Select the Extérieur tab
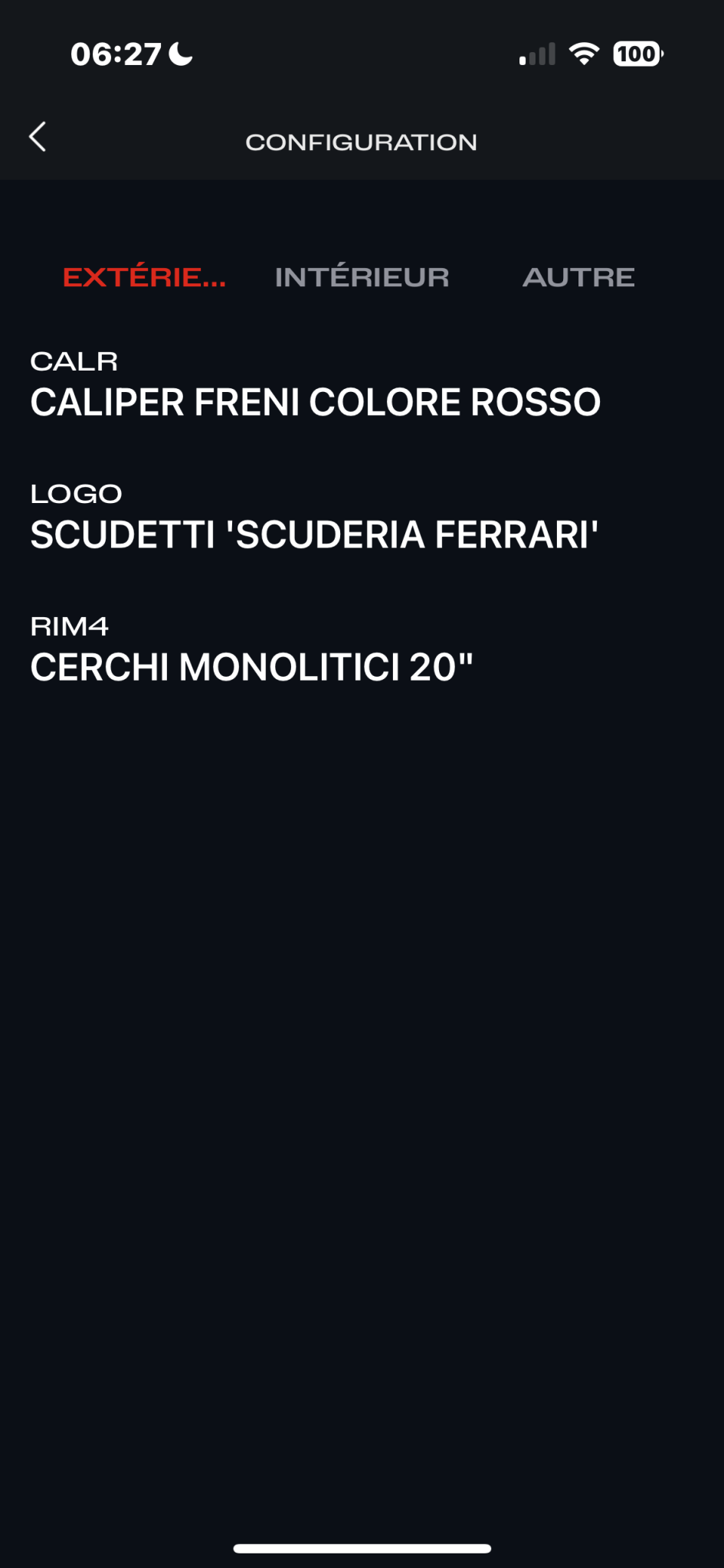 point(144,276)
